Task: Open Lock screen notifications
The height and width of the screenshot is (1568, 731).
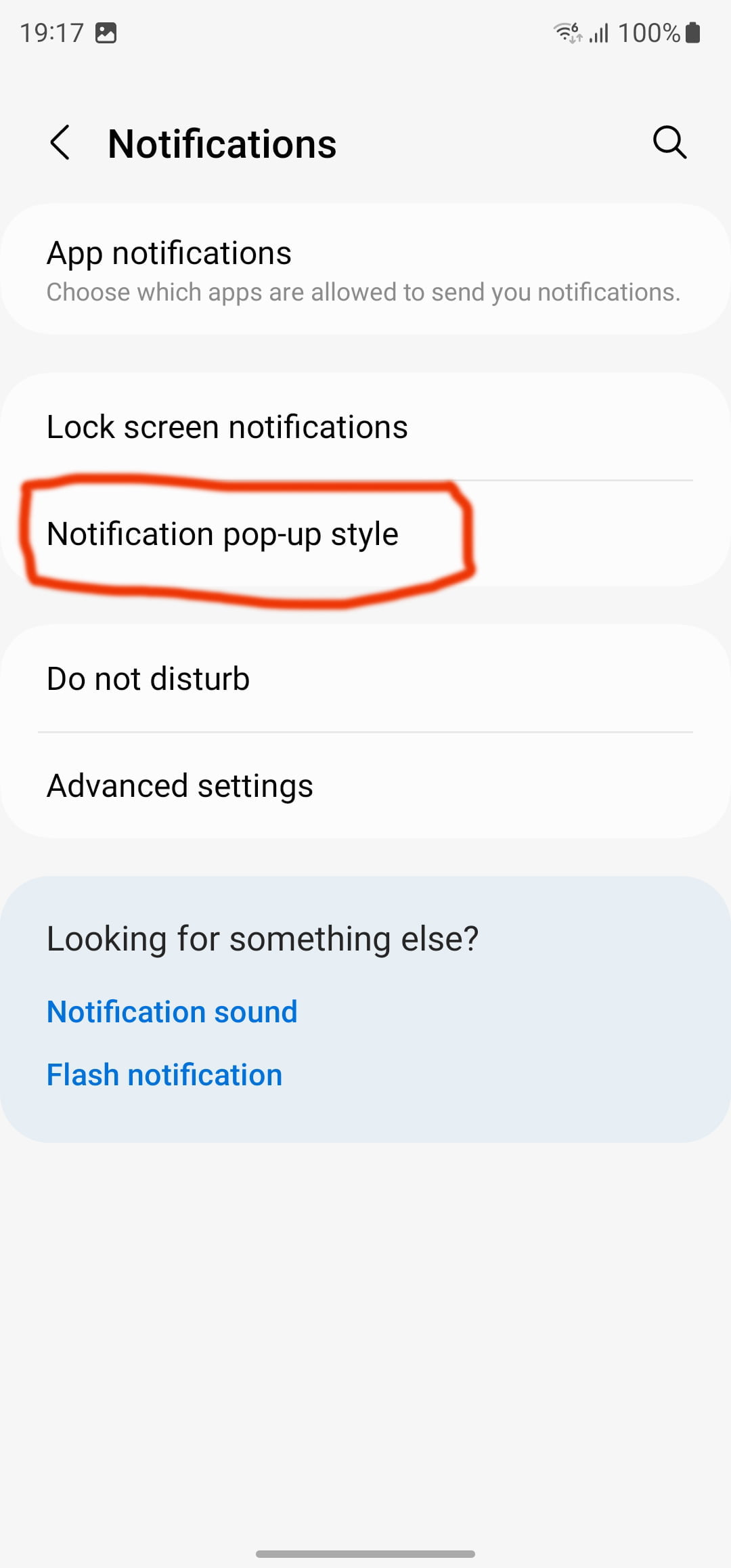Action: click(365, 427)
